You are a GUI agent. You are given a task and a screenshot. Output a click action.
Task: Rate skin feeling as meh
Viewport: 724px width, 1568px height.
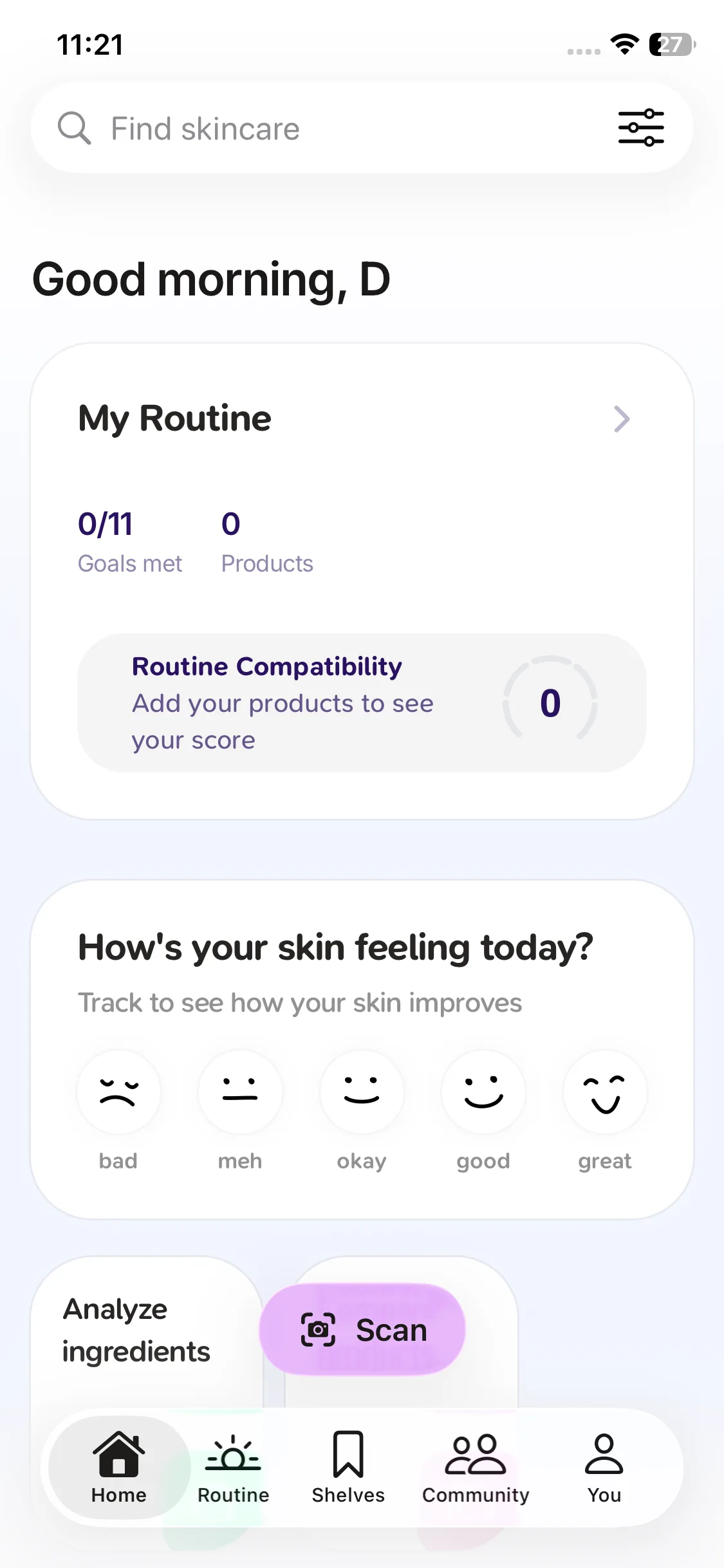(x=240, y=1092)
